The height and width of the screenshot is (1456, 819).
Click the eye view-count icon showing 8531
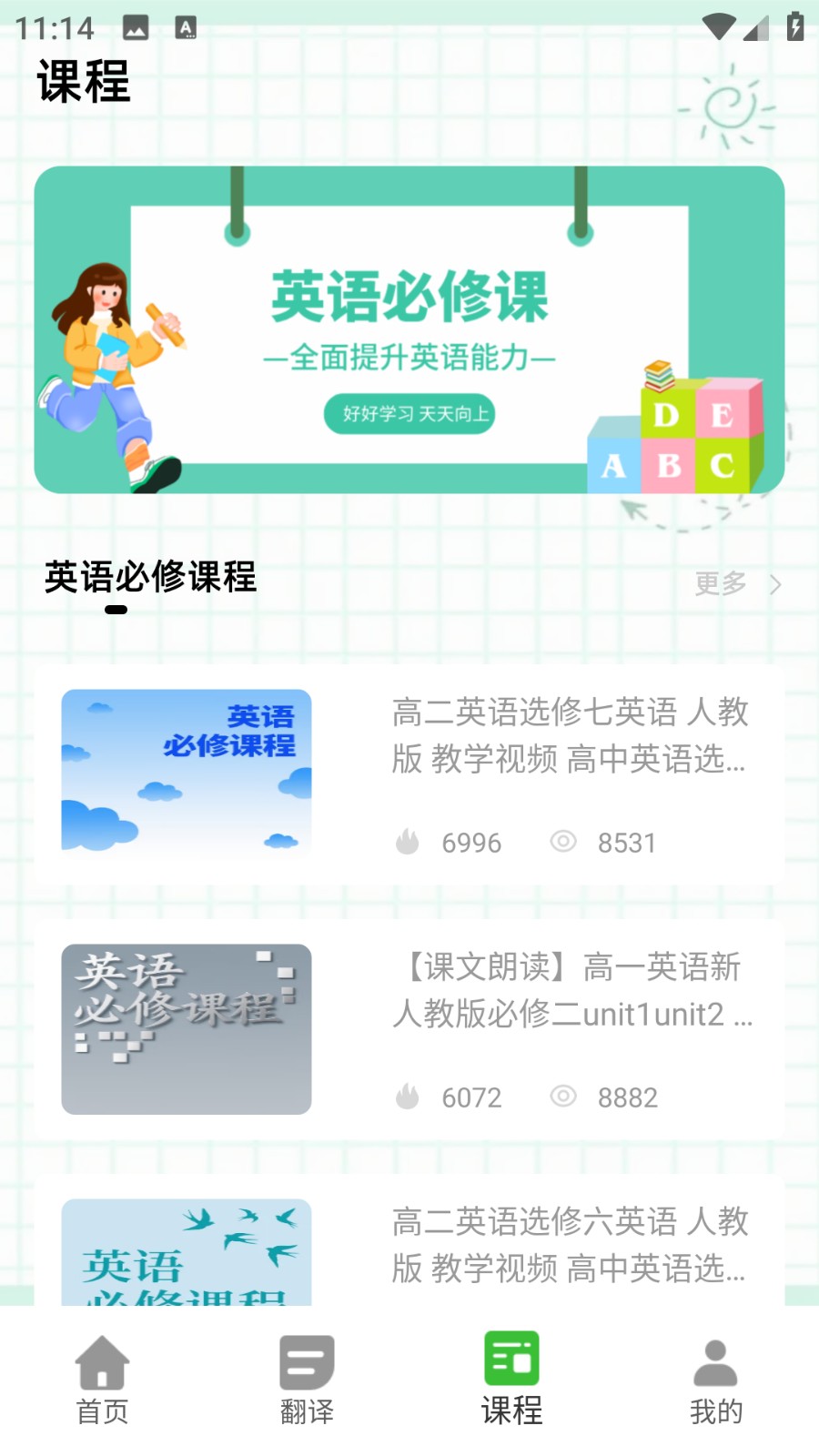[x=562, y=842]
